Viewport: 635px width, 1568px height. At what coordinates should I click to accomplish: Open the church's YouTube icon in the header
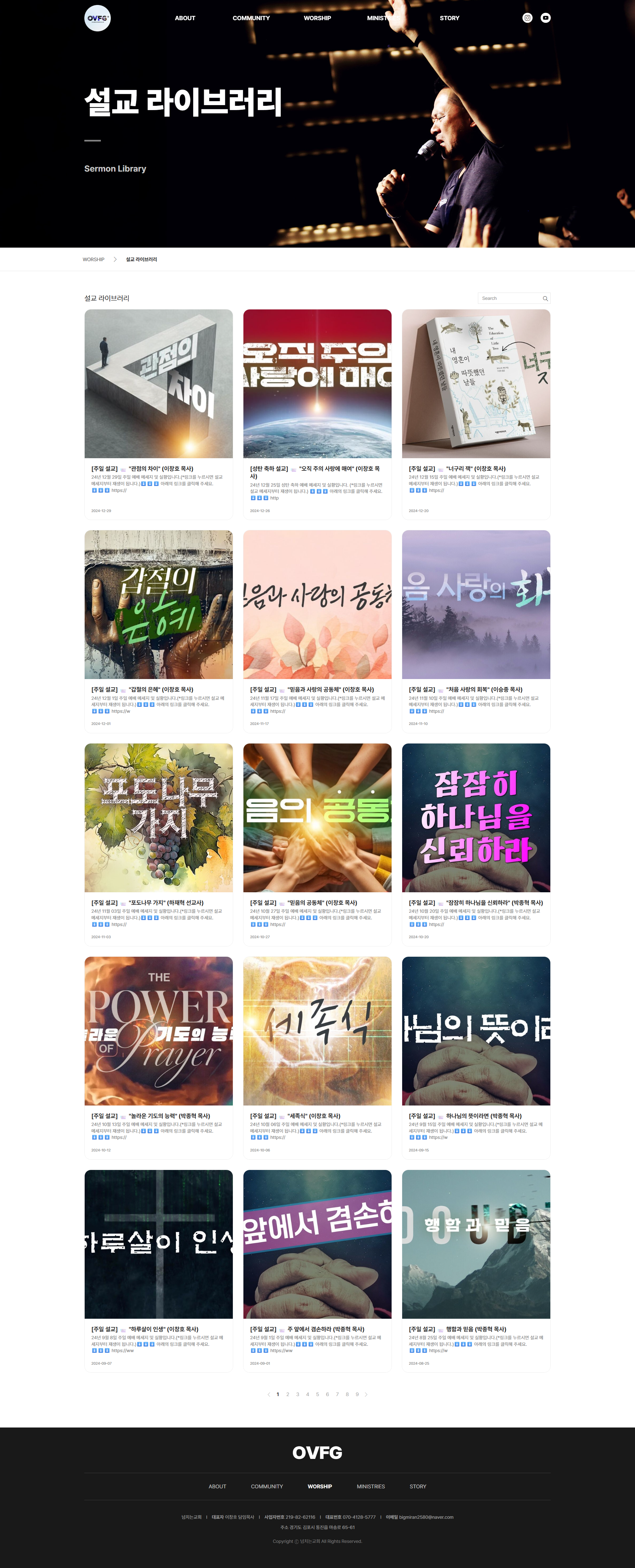545,18
